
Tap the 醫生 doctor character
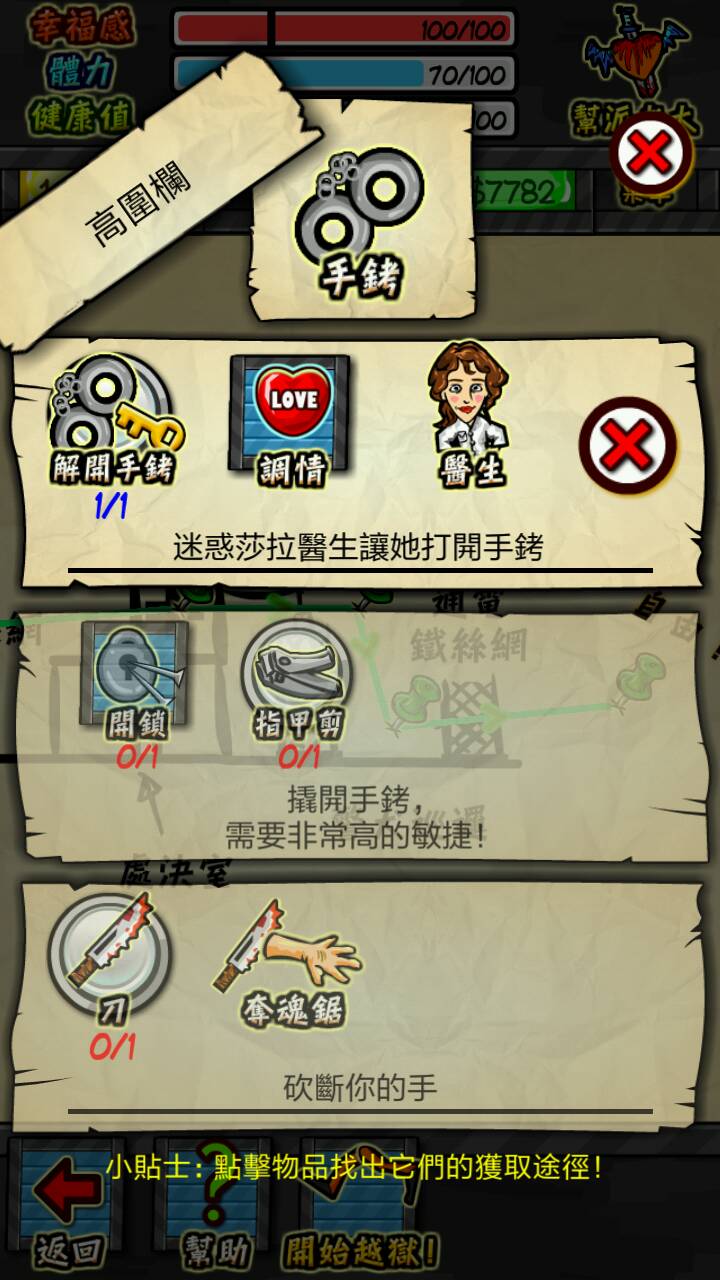[x=468, y=412]
